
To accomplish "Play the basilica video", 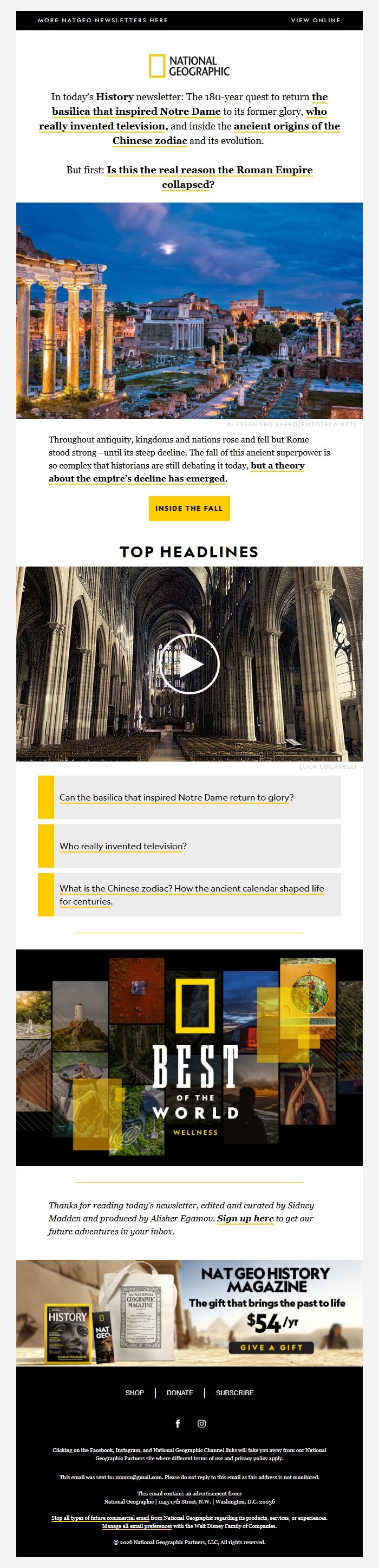I will point(189,664).
